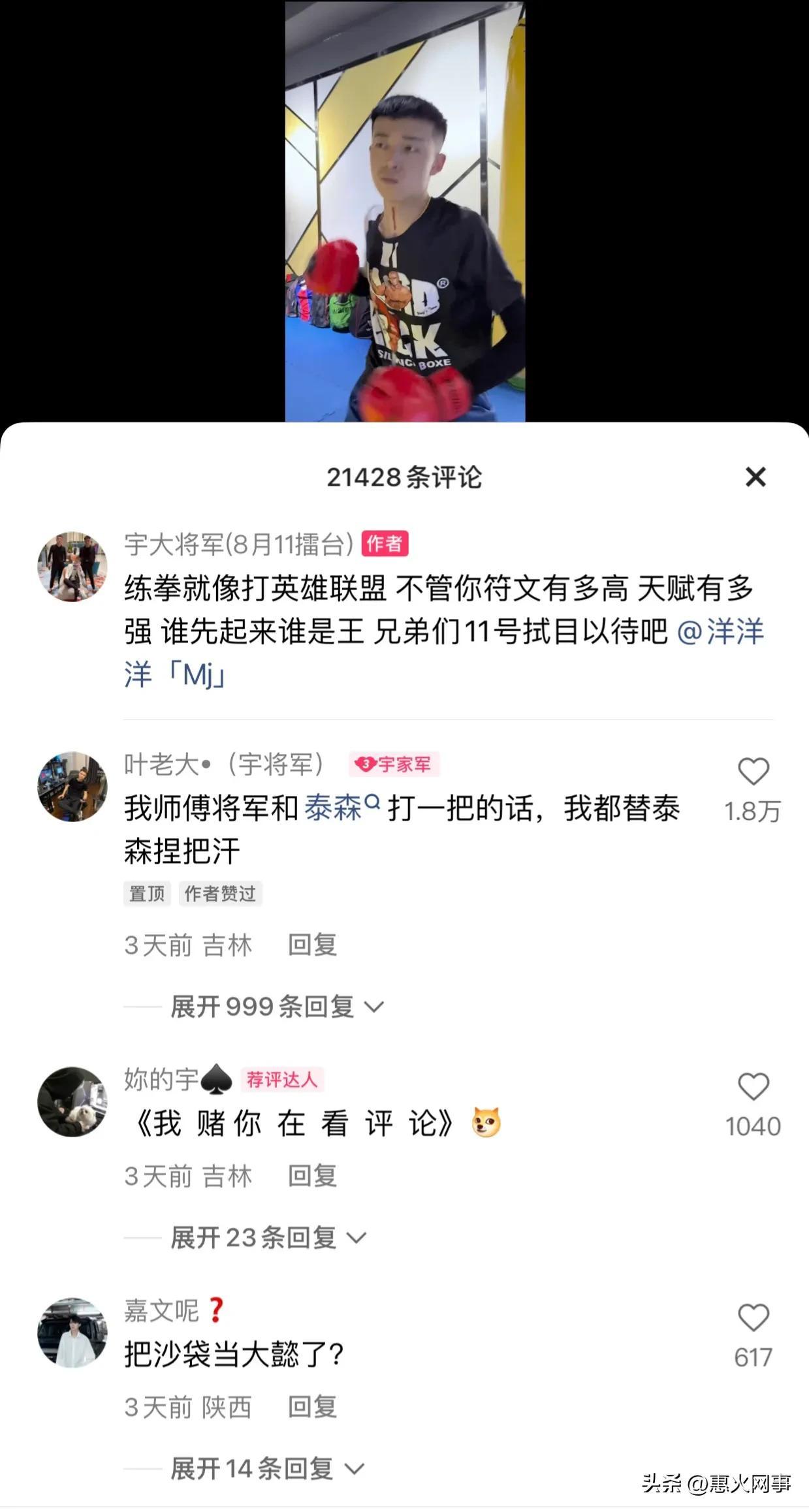809x1512 pixels.
Task: Open 妳的宇's avatar
Action: pyautogui.click(x=72, y=1102)
